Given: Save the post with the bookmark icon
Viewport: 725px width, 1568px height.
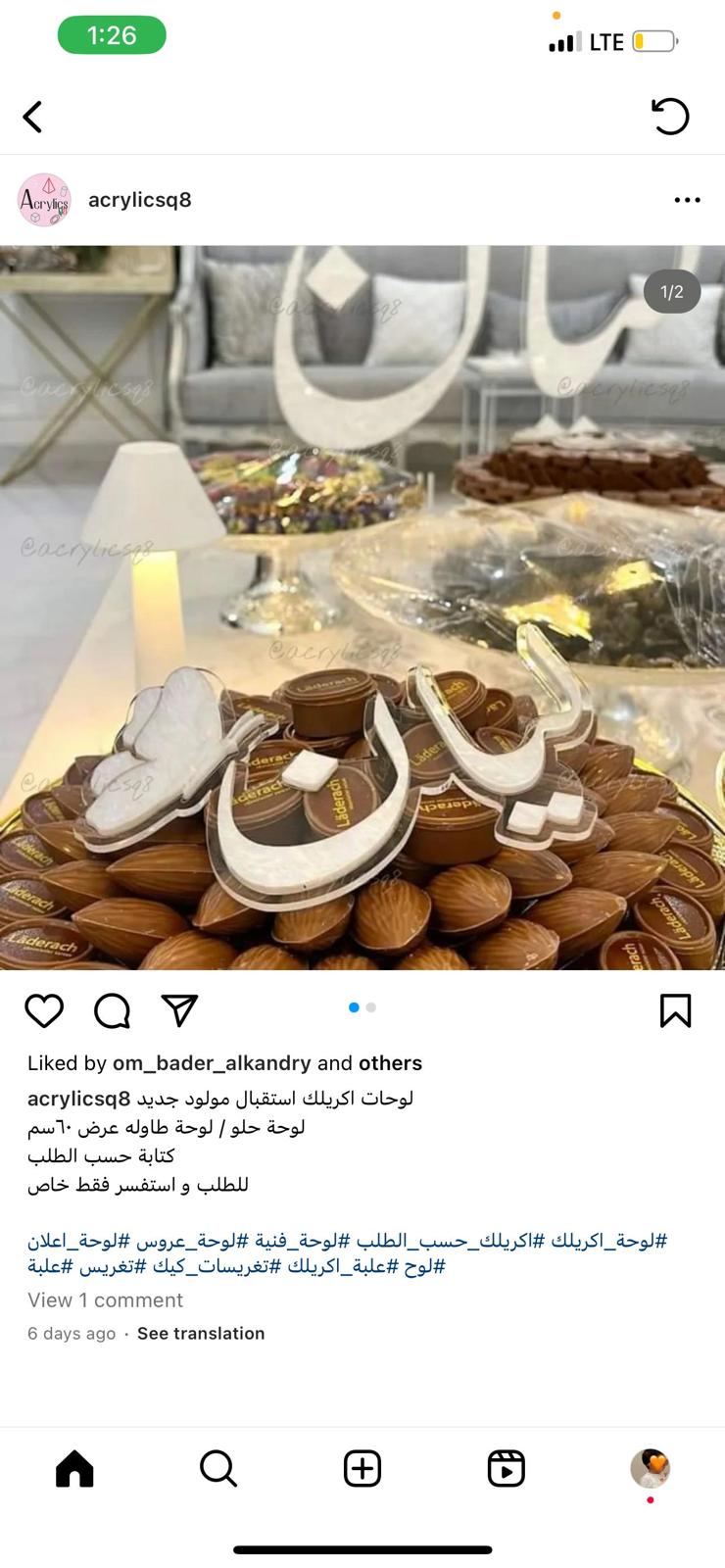Looking at the screenshot, I should (x=676, y=1010).
